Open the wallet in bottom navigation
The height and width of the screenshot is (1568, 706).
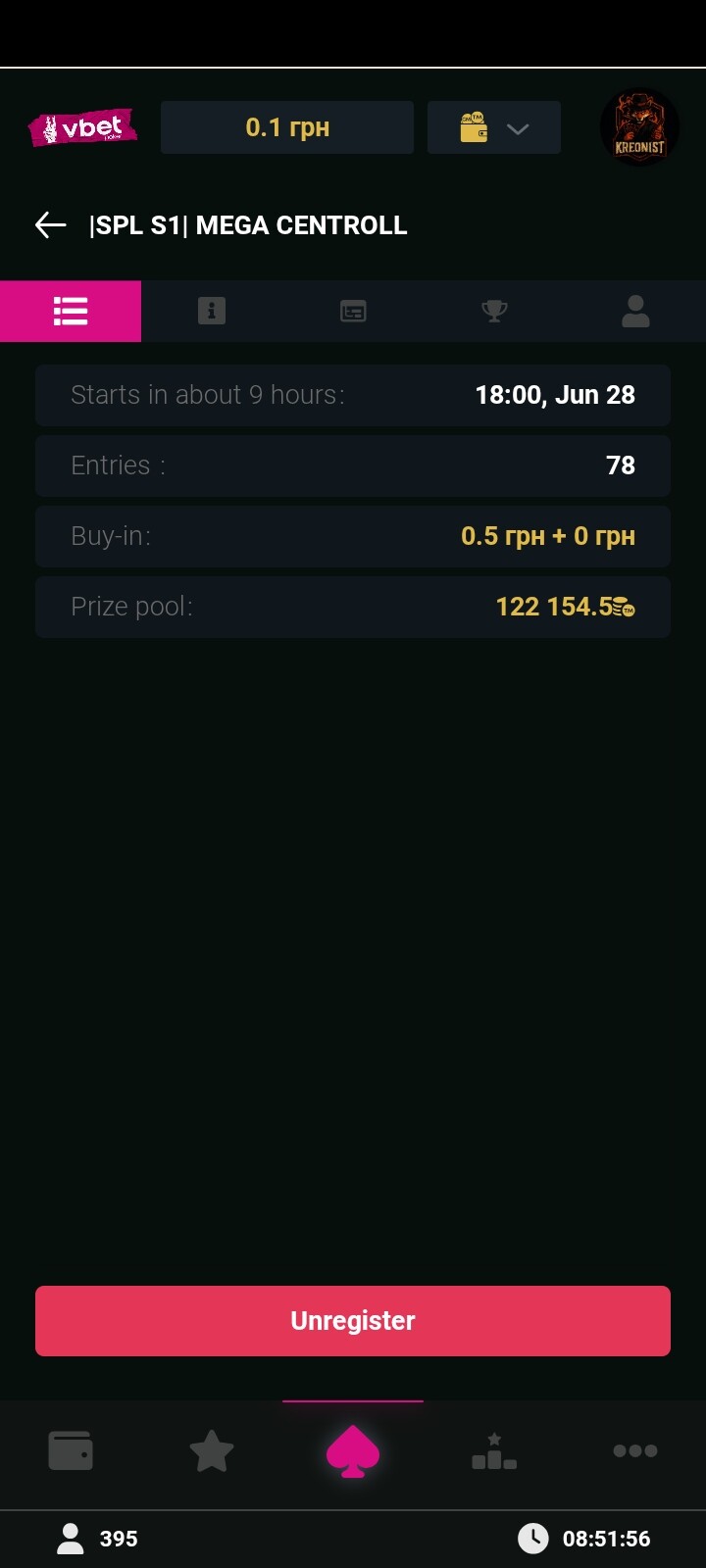click(x=71, y=1450)
